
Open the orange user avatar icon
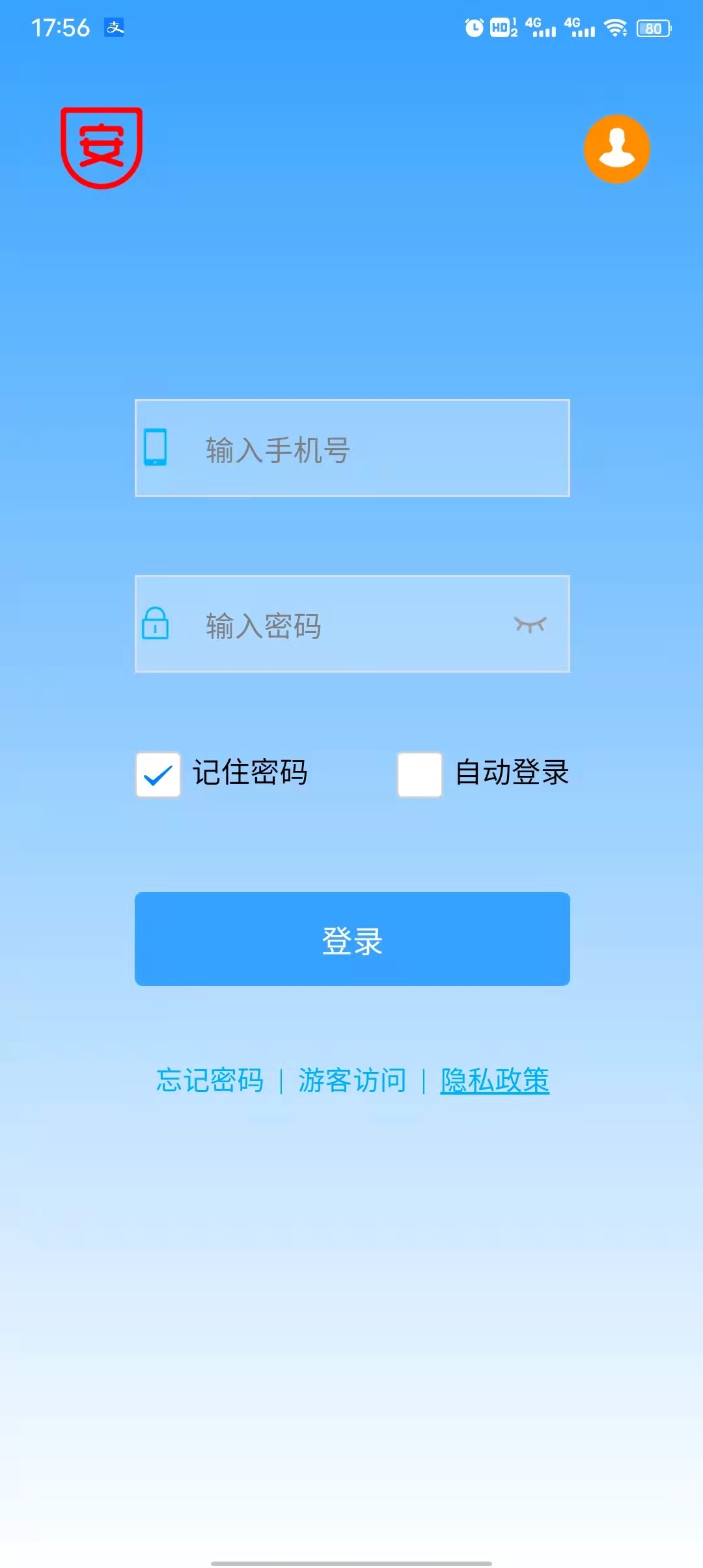616,148
